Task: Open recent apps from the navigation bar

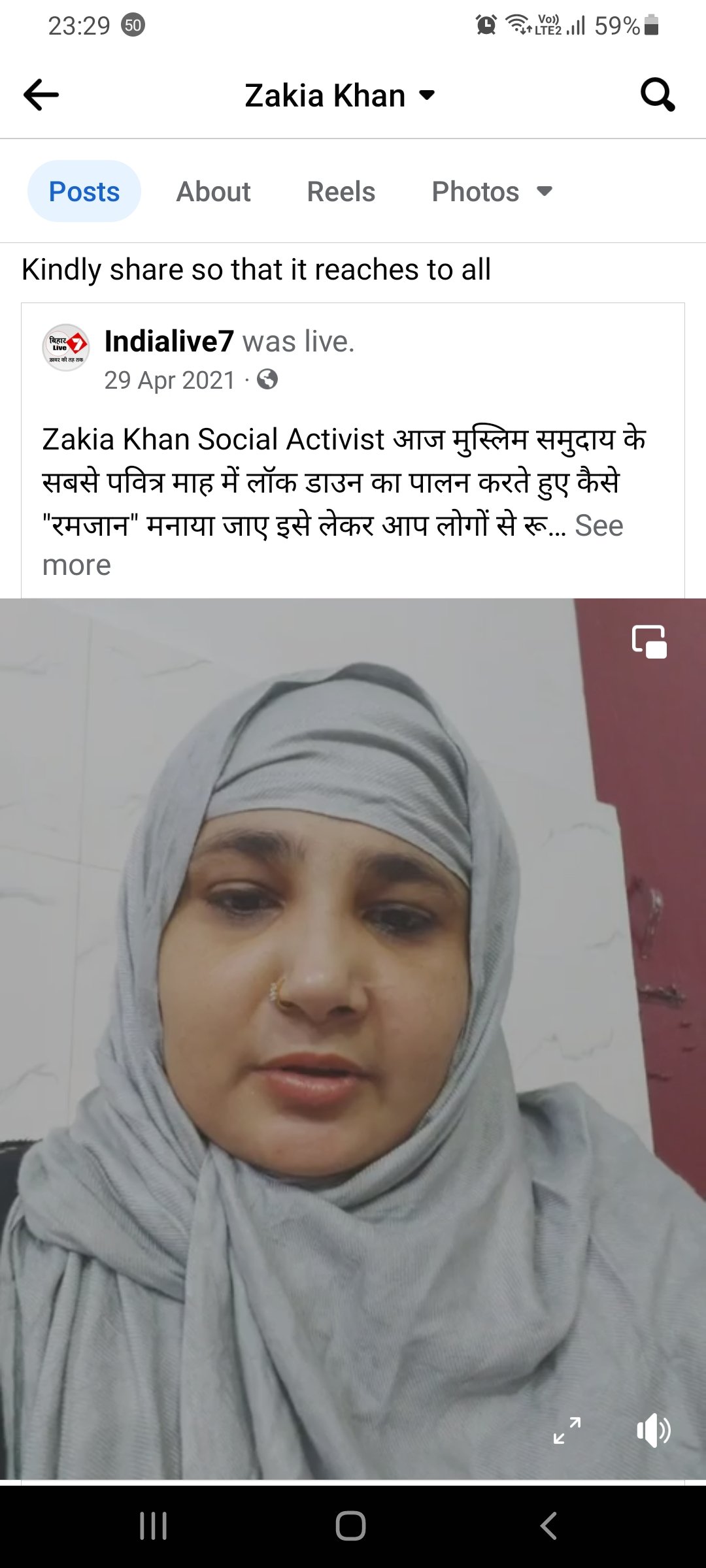Action: click(x=154, y=1526)
